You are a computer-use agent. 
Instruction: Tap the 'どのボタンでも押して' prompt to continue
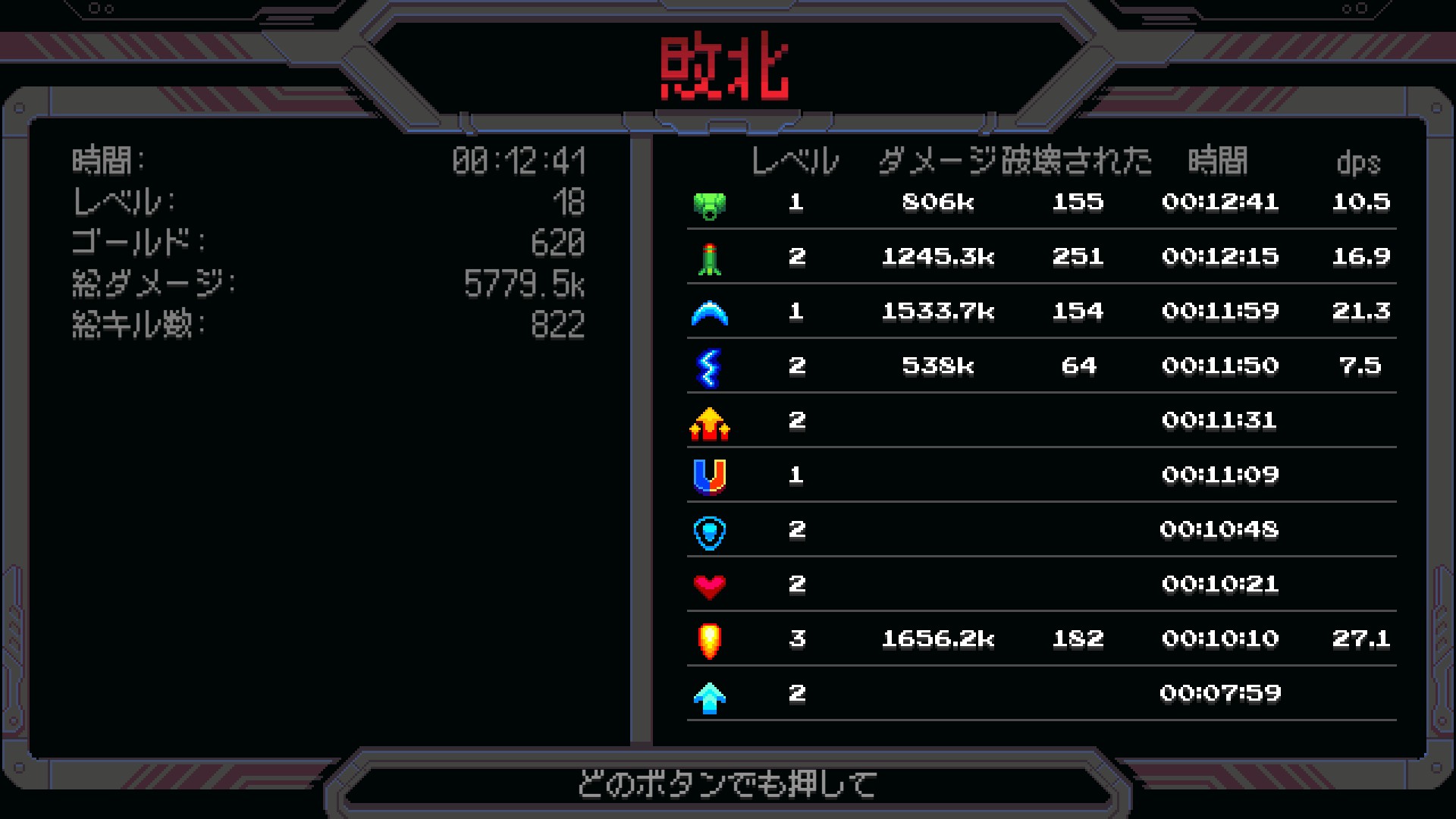[726, 784]
